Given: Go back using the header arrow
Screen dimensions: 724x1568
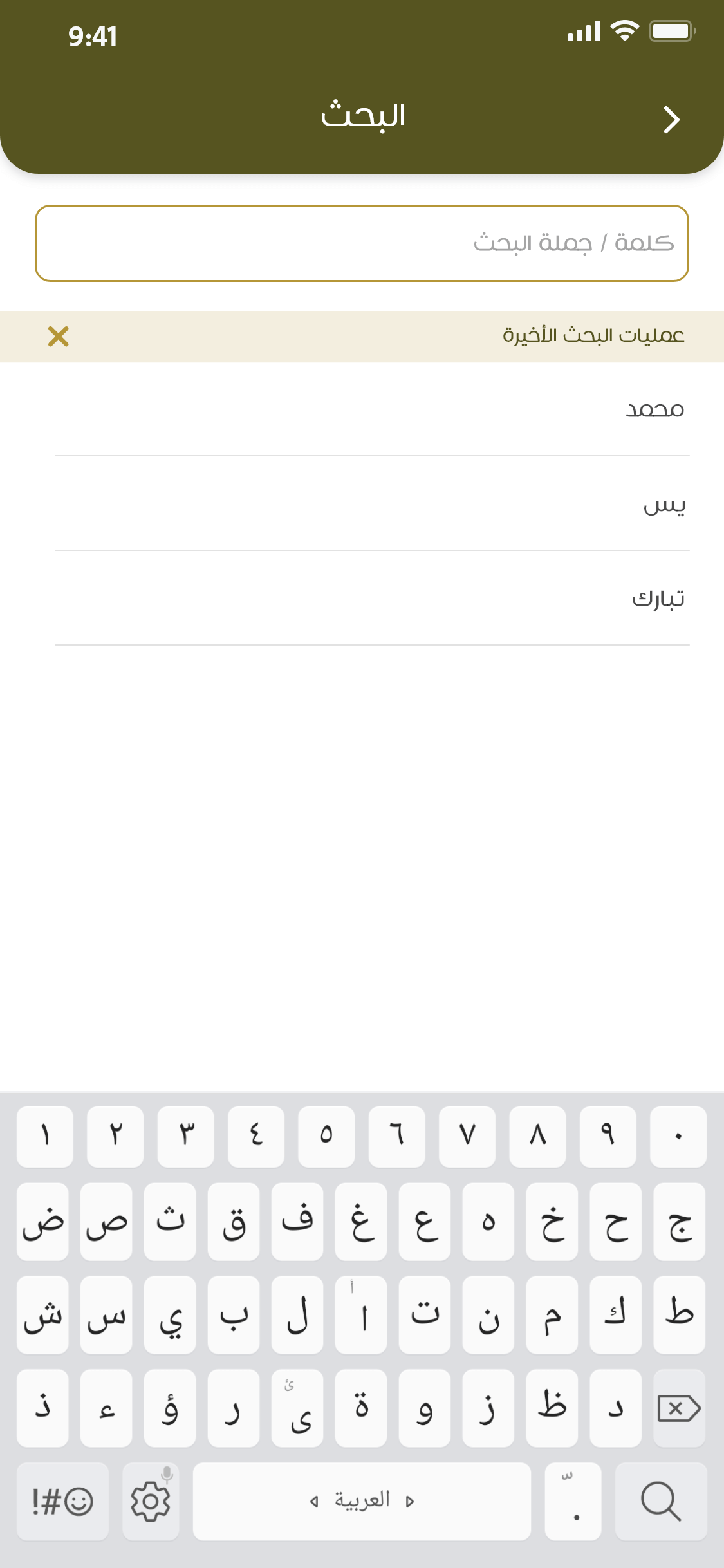Looking at the screenshot, I should (x=671, y=120).
